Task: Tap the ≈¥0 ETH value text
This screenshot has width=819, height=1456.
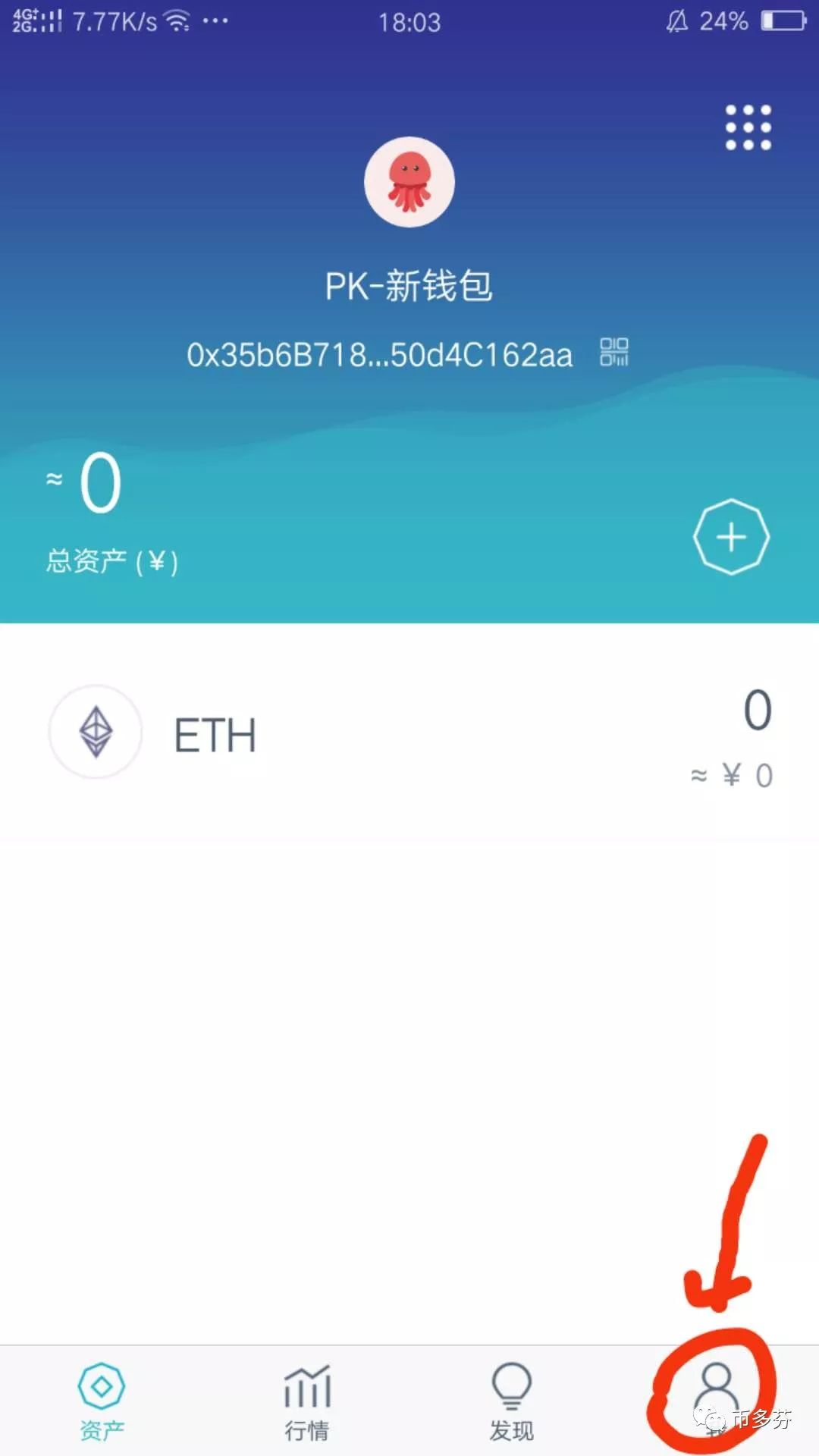Action: click(x=730, y=775)
